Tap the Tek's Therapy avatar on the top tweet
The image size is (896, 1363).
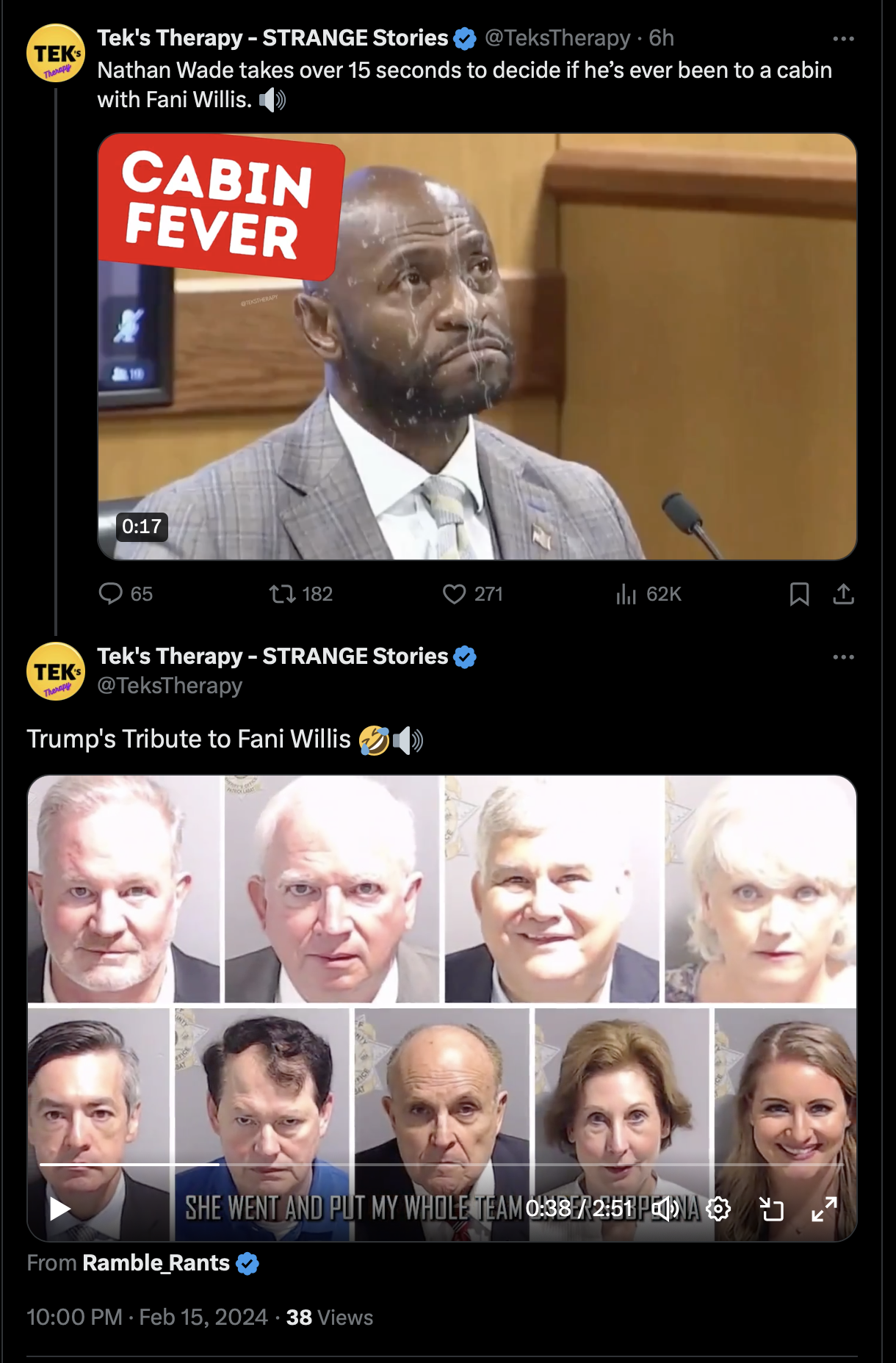tap(56, 54)
